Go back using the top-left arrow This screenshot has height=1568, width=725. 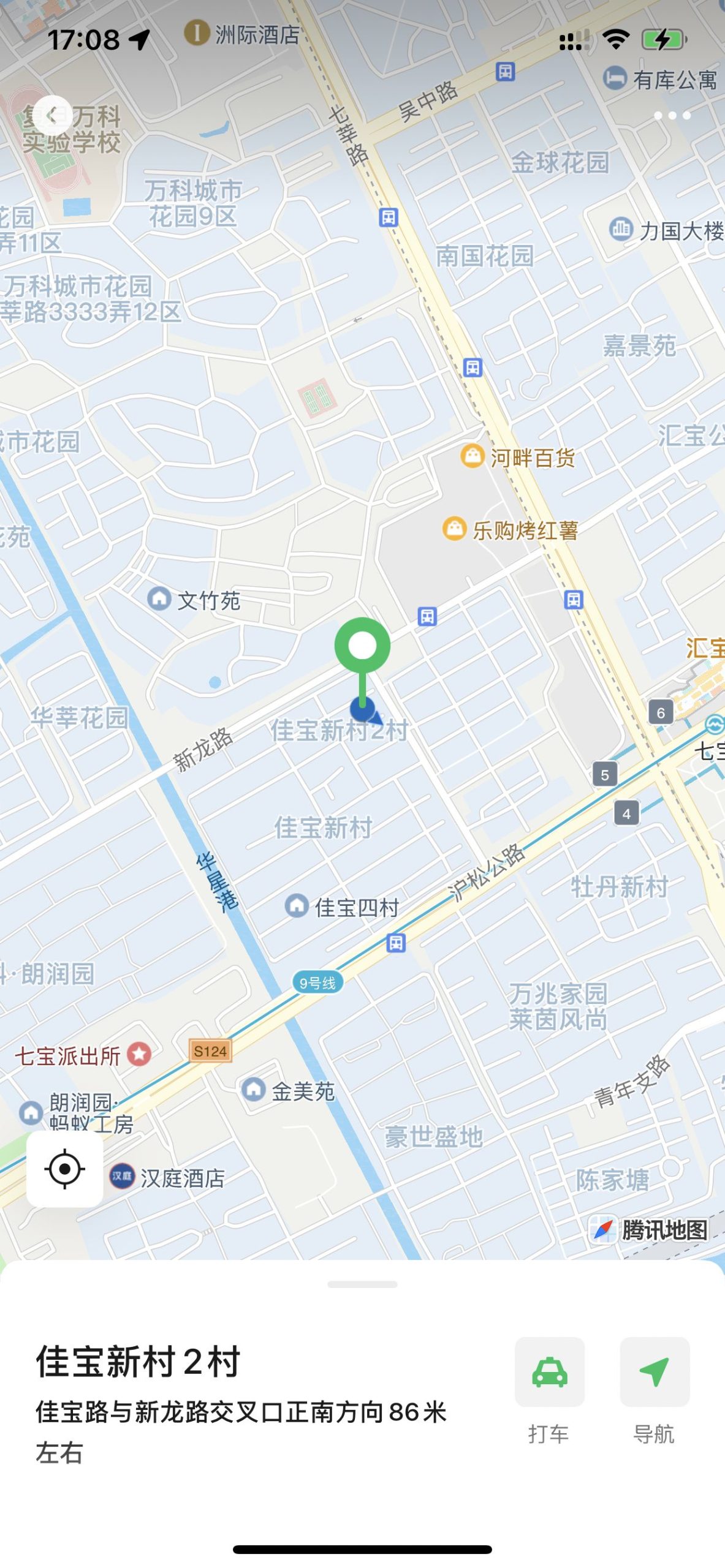pyautogui.click(x=53, y=115)
